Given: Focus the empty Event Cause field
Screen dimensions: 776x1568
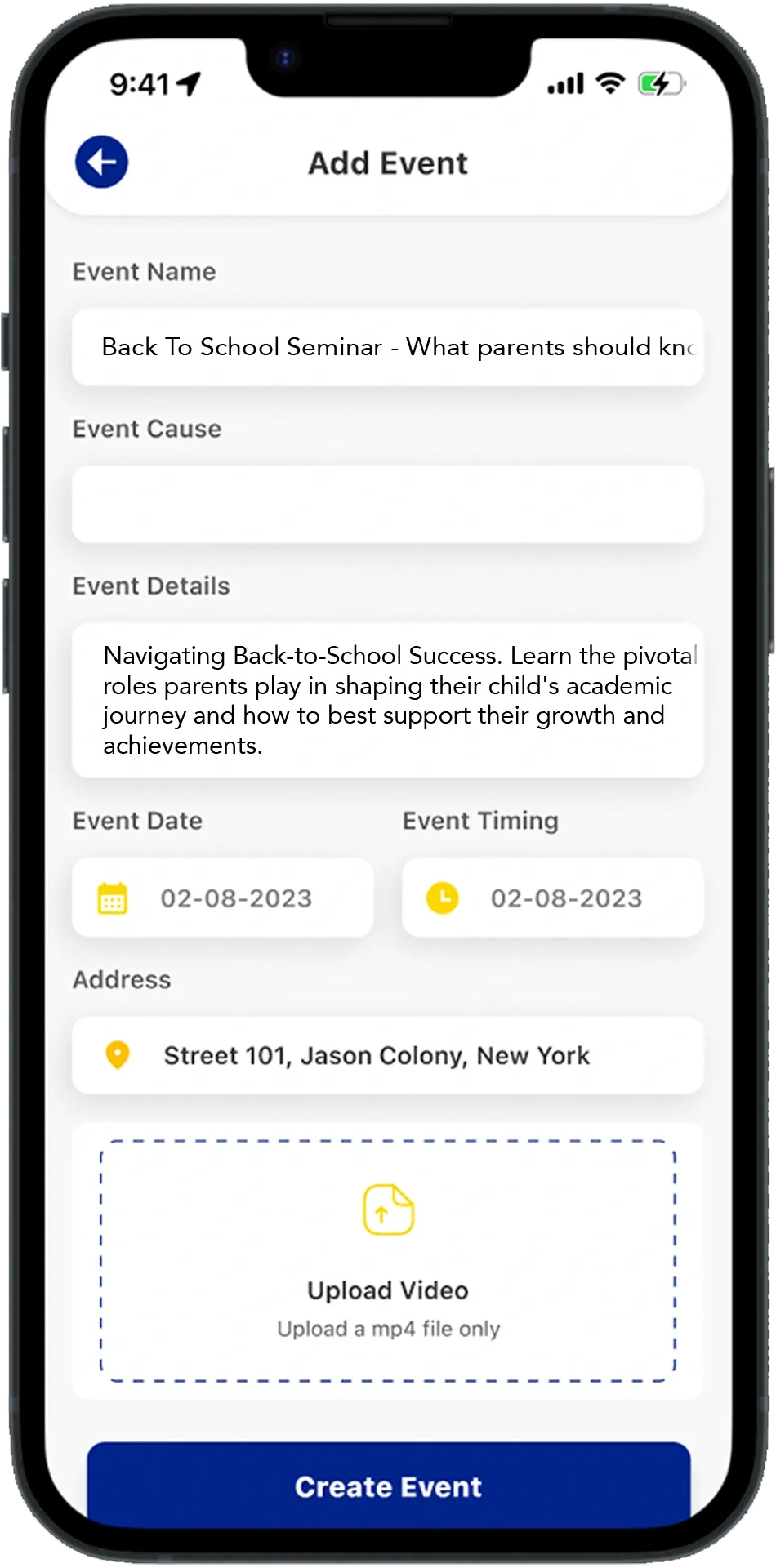Looking at the screenshot, I should [x=387, y=504].
